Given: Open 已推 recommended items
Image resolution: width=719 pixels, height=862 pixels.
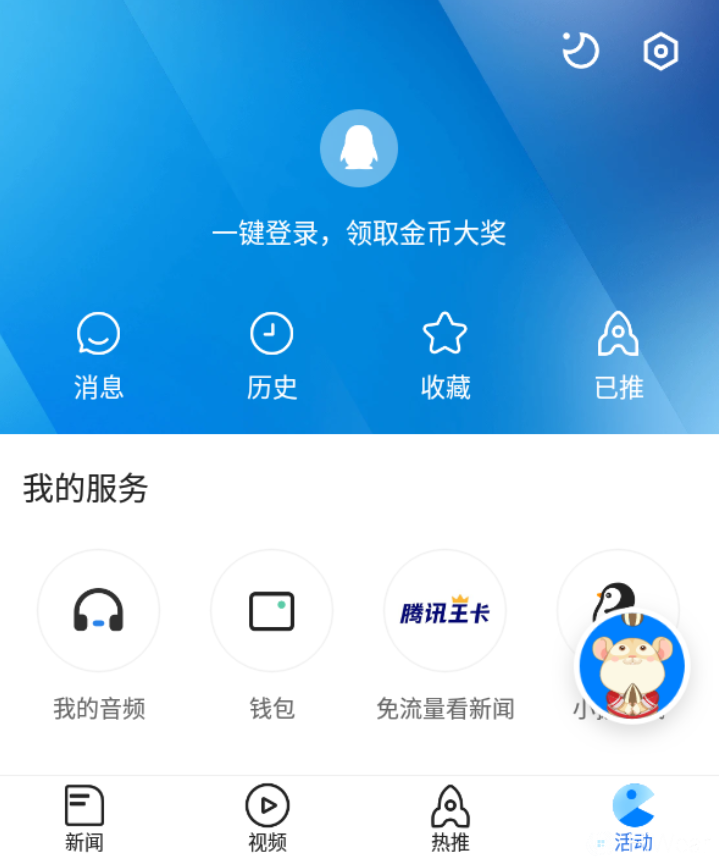Looking at the screenshot, I should click(x=618, y=356).
